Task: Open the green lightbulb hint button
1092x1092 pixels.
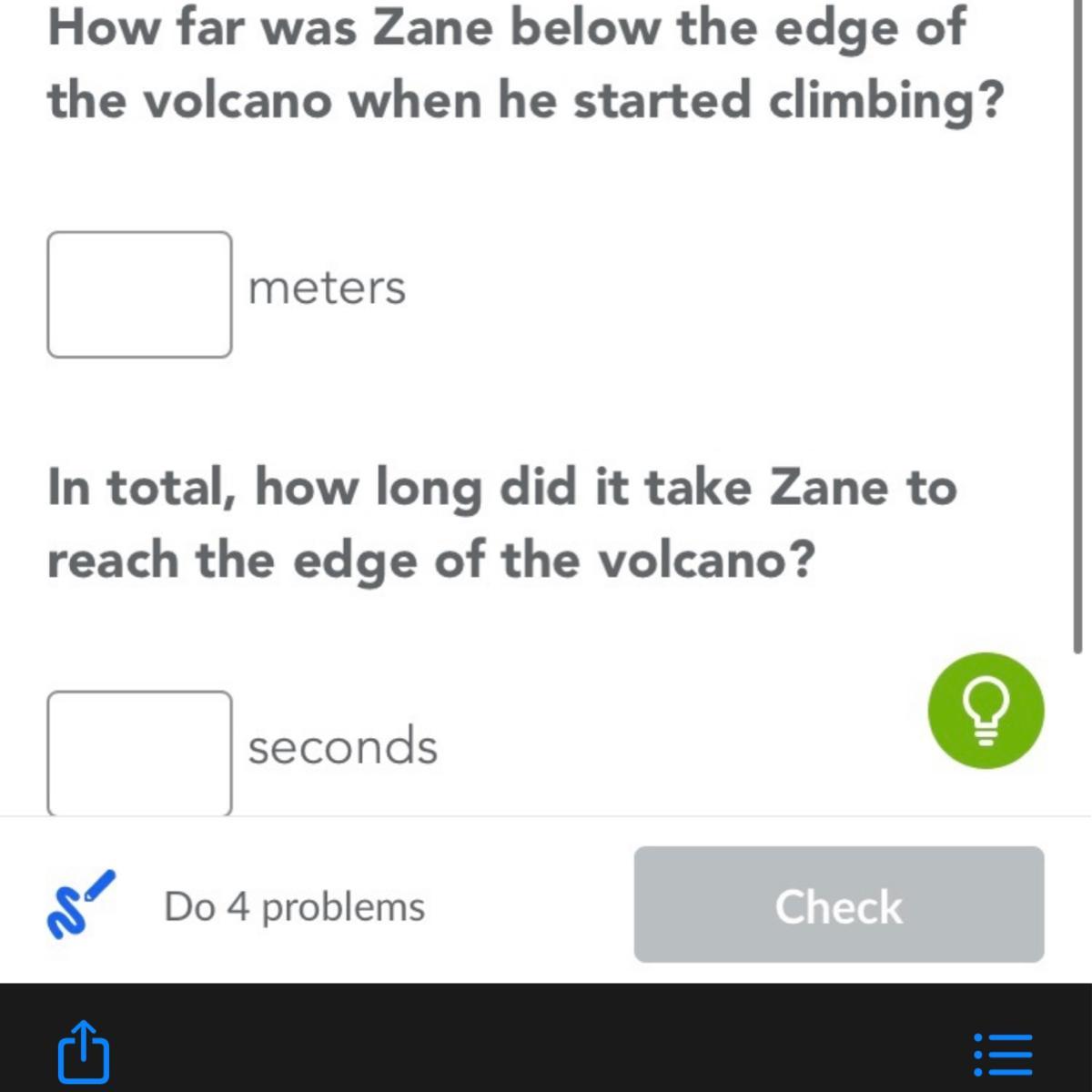Action: coord(986,711)
